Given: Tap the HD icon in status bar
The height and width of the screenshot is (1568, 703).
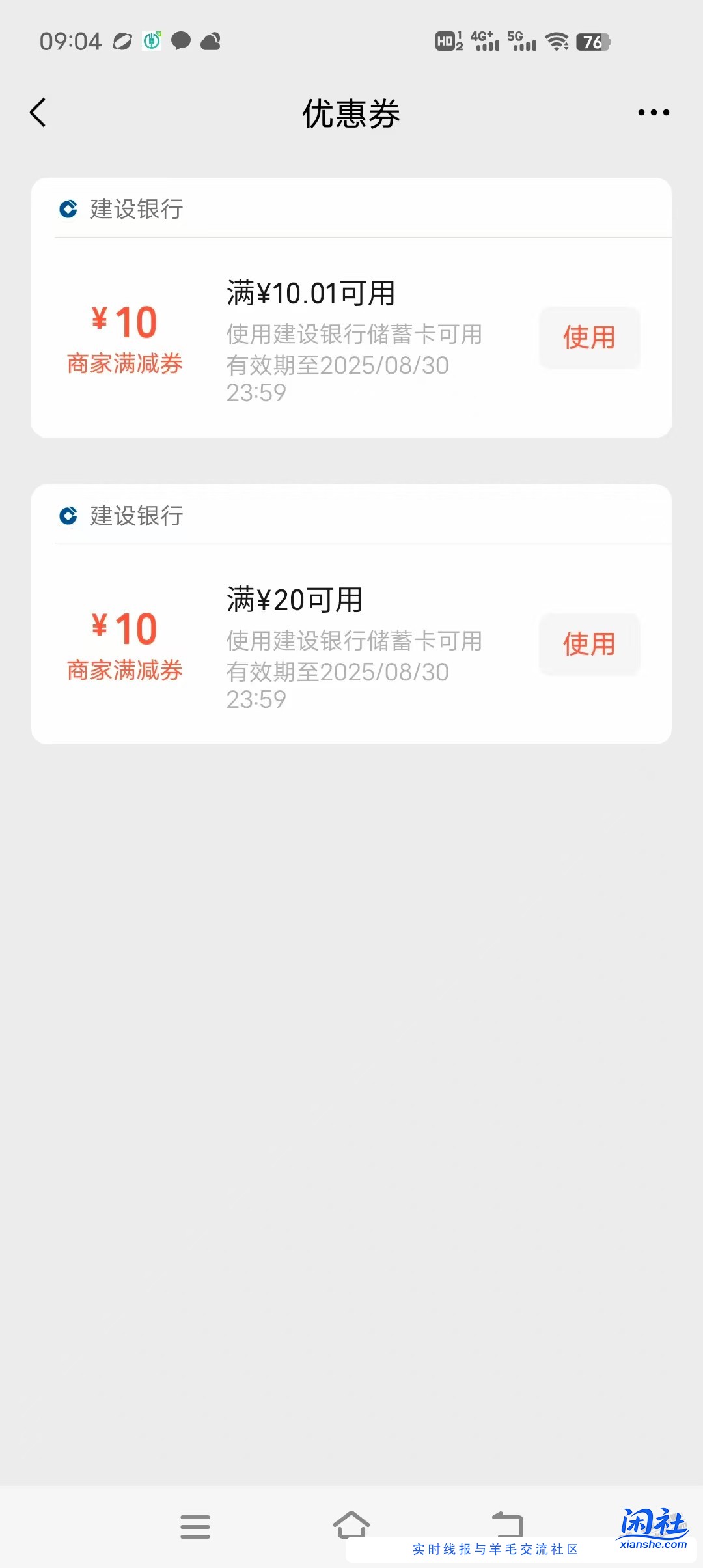Looking at the screenshot, I should (447, 42).
